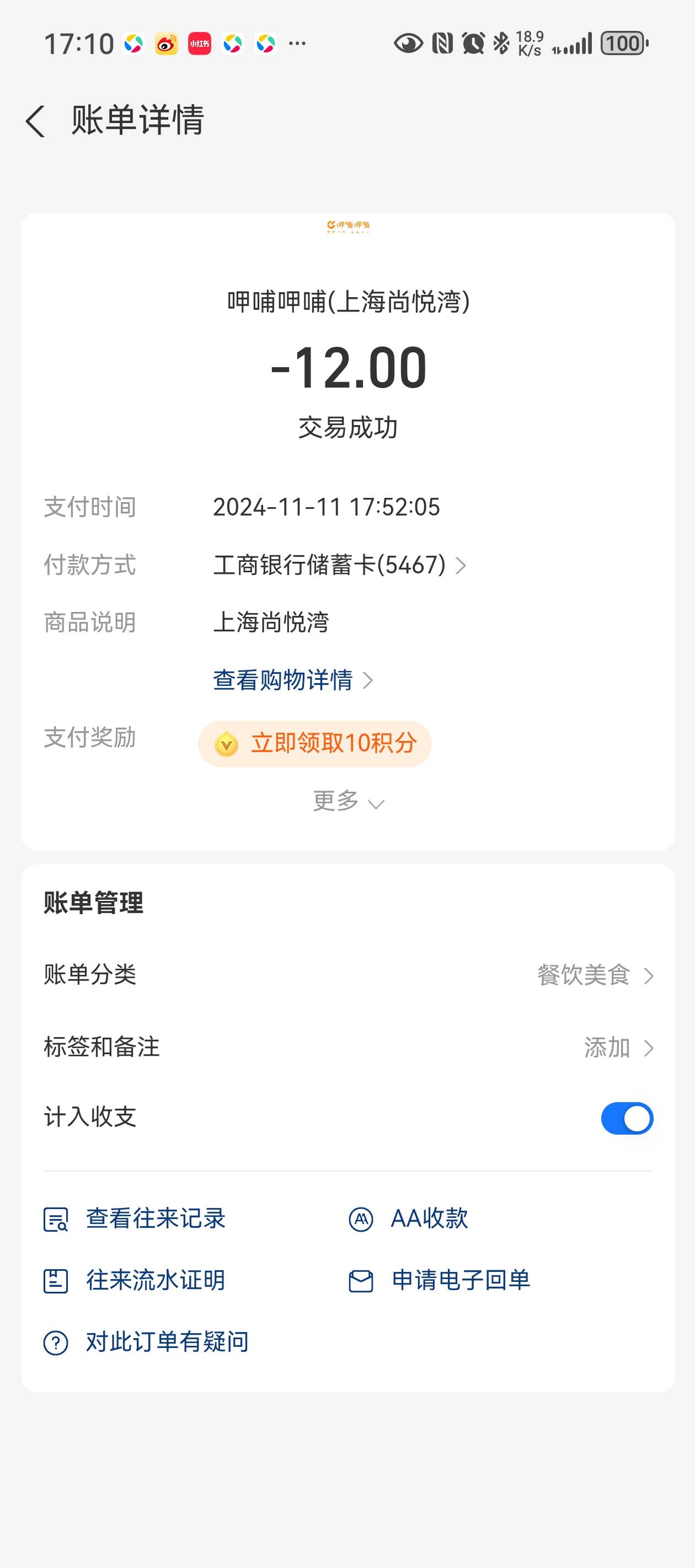Toggle off the 计入收支 switch
The height and width of the screenshot is (1568, 695).
pos(627,1118)
